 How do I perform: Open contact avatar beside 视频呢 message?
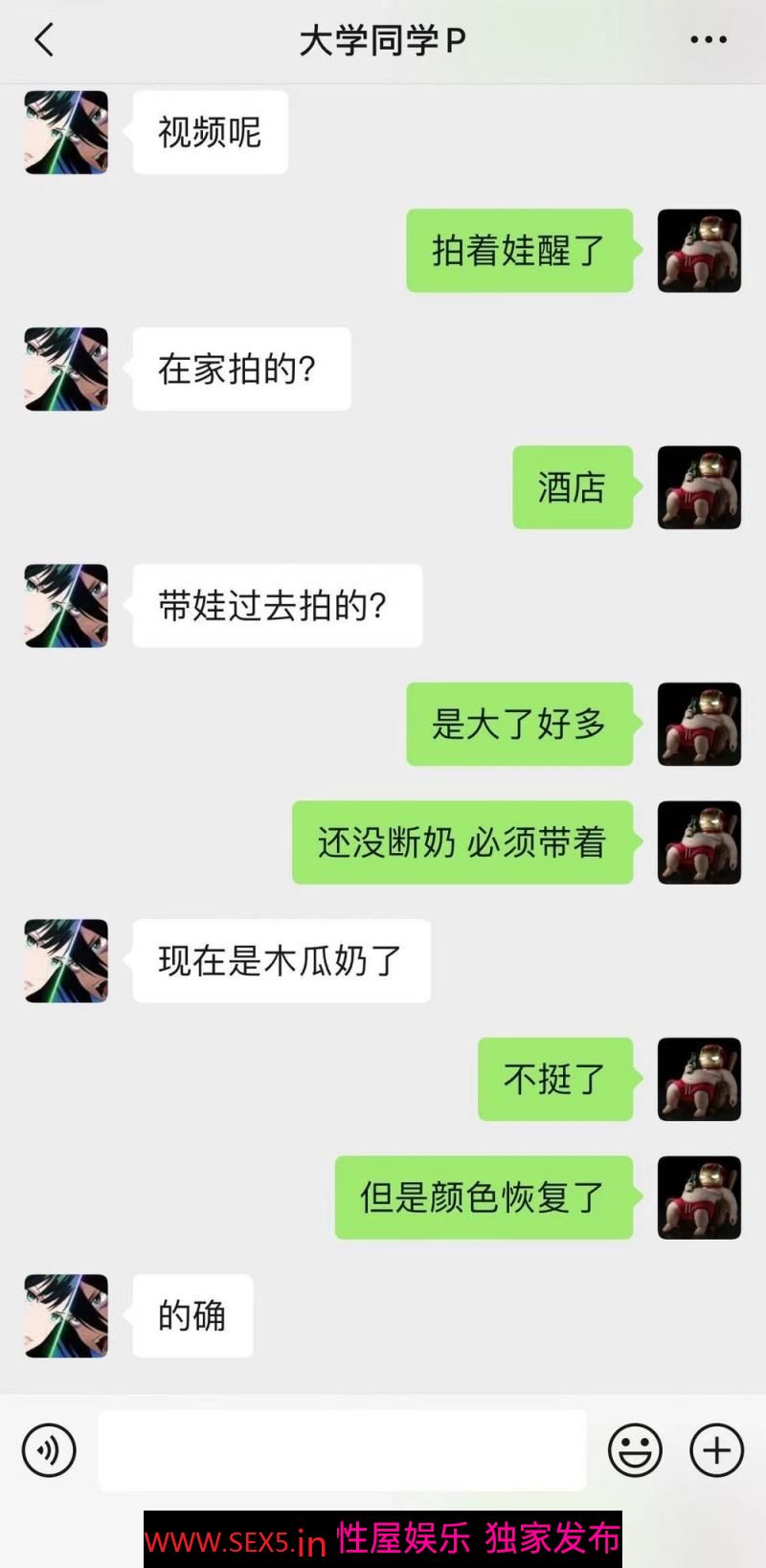(66, 132)
